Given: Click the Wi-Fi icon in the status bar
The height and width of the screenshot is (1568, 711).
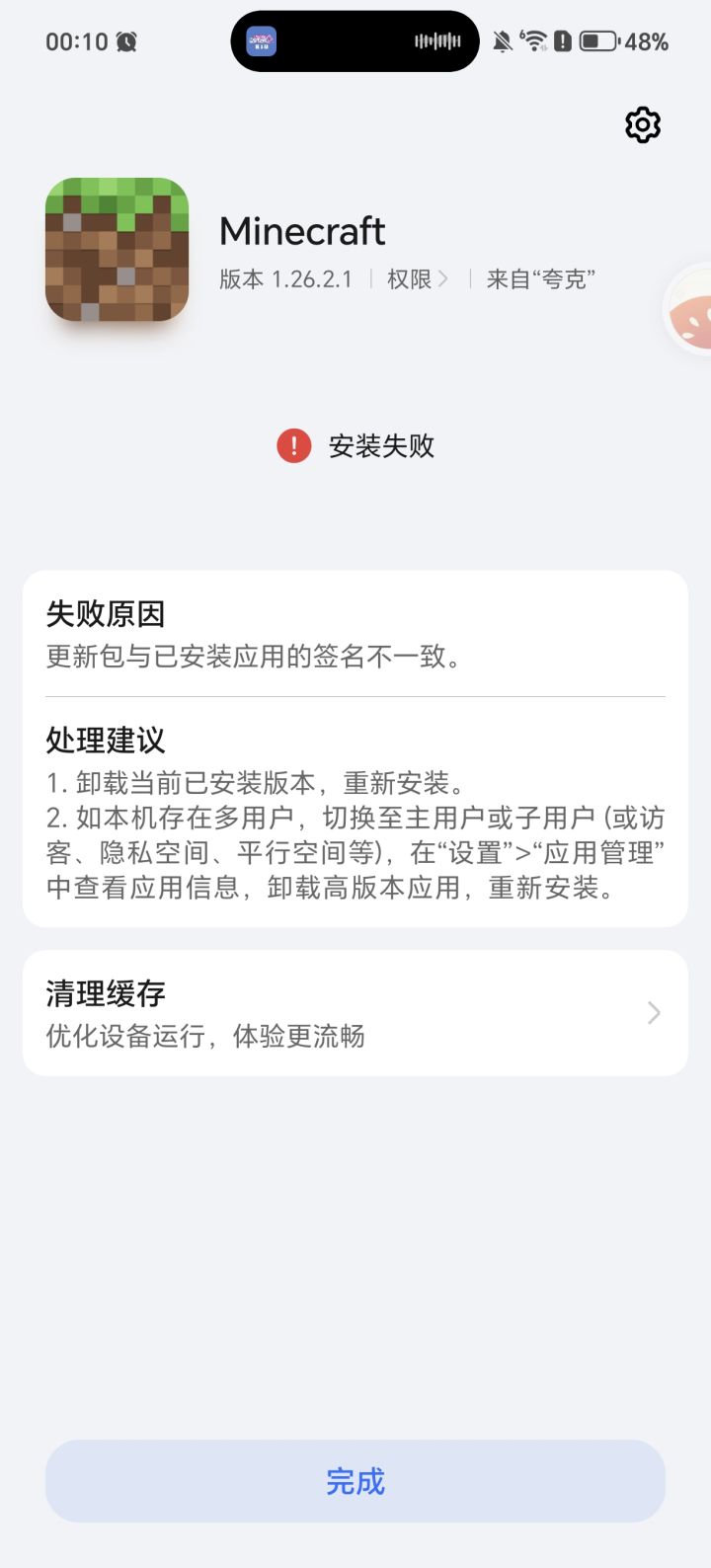Looking at the screenshot, I should click(x=533, y=41).
